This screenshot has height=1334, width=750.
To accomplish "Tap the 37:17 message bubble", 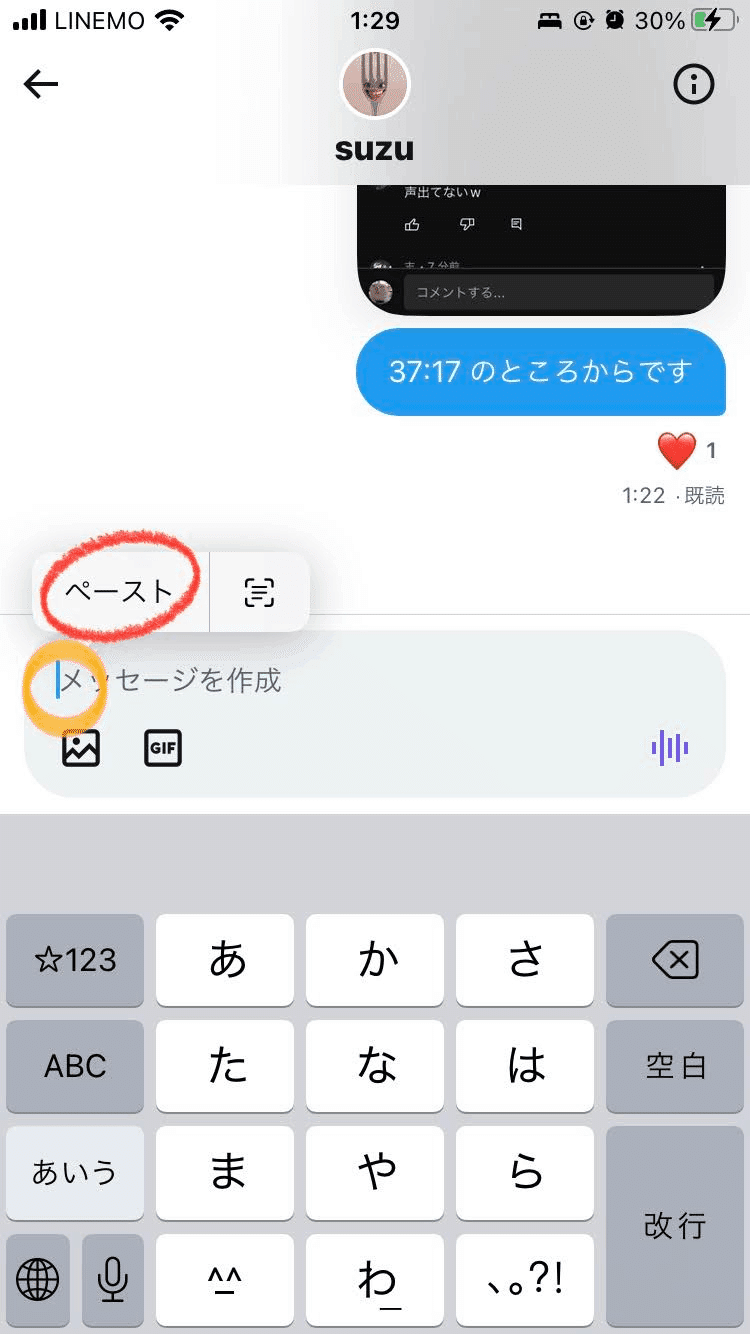I will [540, 371].
